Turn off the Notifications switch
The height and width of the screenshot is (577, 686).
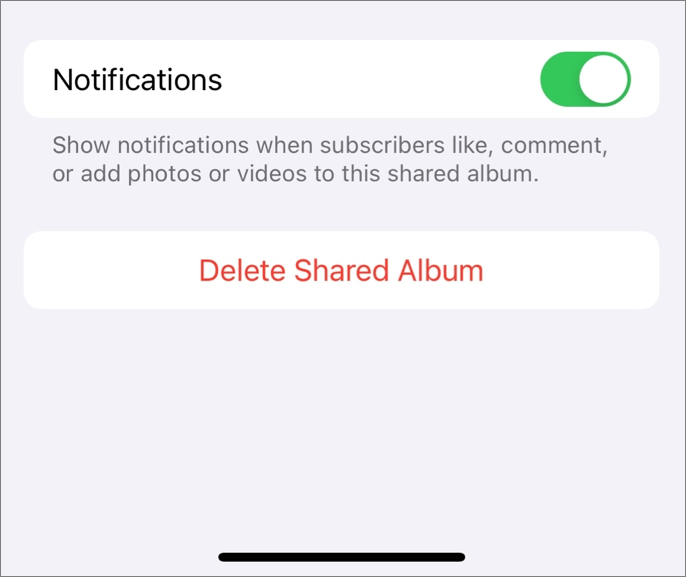[585, 80]
